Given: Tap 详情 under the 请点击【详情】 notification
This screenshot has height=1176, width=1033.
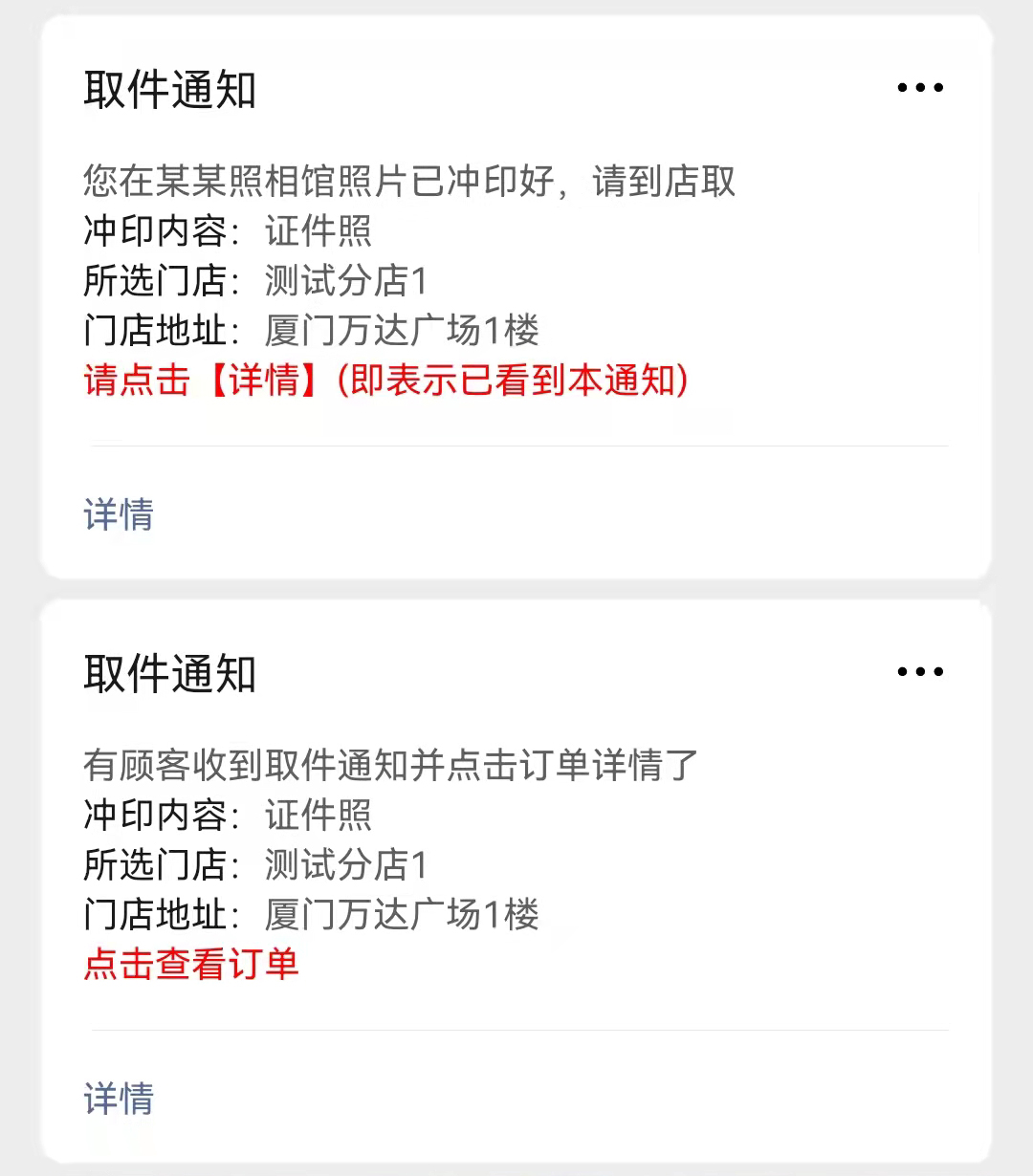Looking at the screenshot, I should 119,514.
